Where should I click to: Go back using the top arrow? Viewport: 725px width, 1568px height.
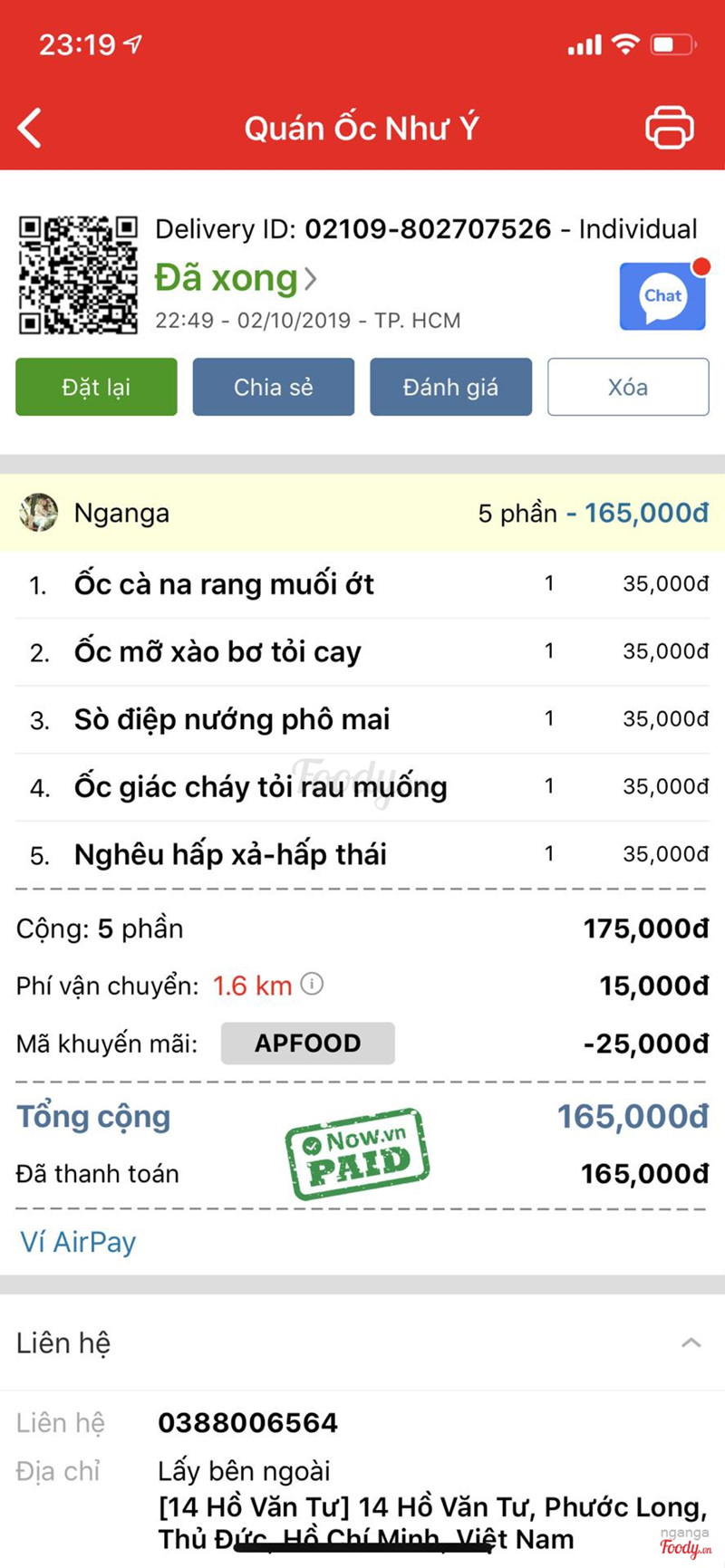pos(30,128)
